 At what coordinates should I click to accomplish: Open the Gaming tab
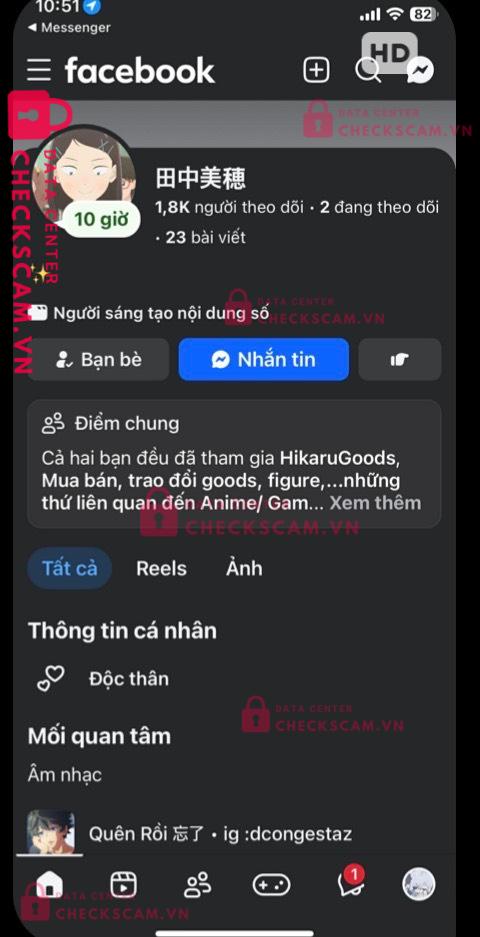271,884
